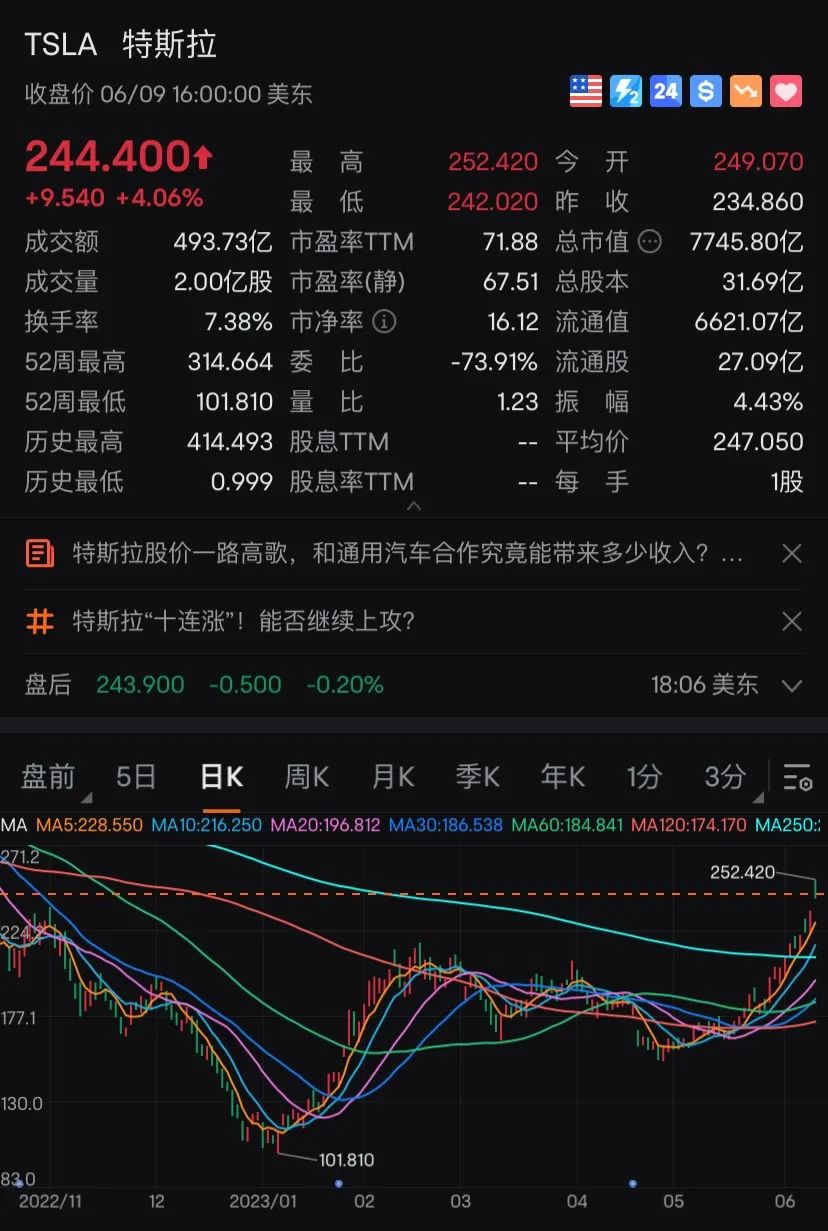Click the dollar sign currency icon
This screenshot has width=828, height=1231.
(x=705, y=91)
